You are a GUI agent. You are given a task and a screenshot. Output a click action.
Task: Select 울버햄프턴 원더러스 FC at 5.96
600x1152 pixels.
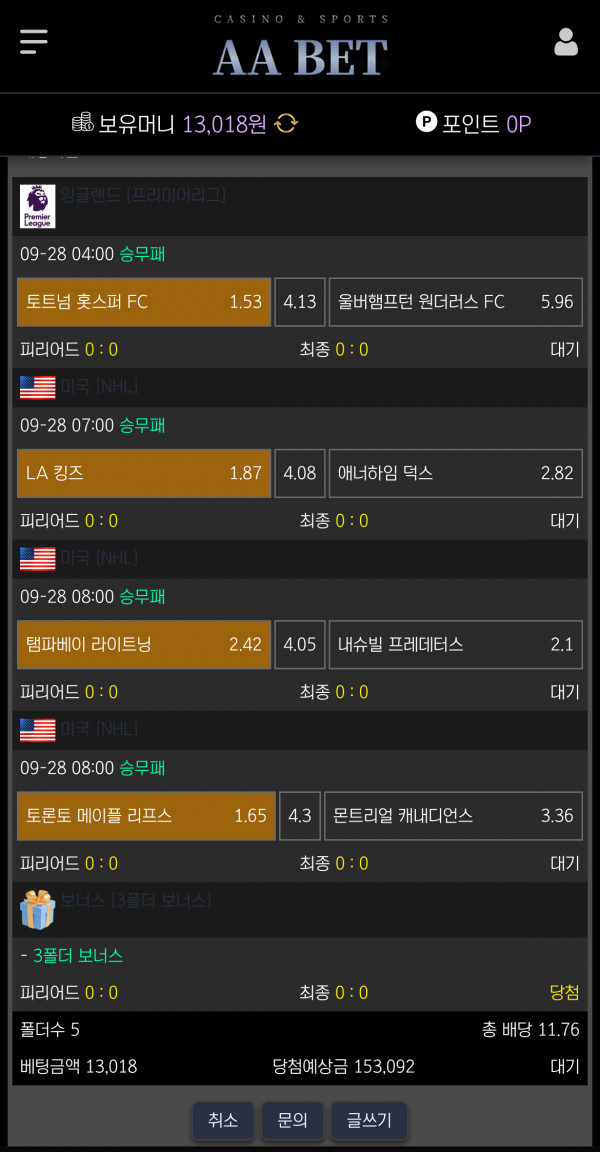(x=455, y=302)
